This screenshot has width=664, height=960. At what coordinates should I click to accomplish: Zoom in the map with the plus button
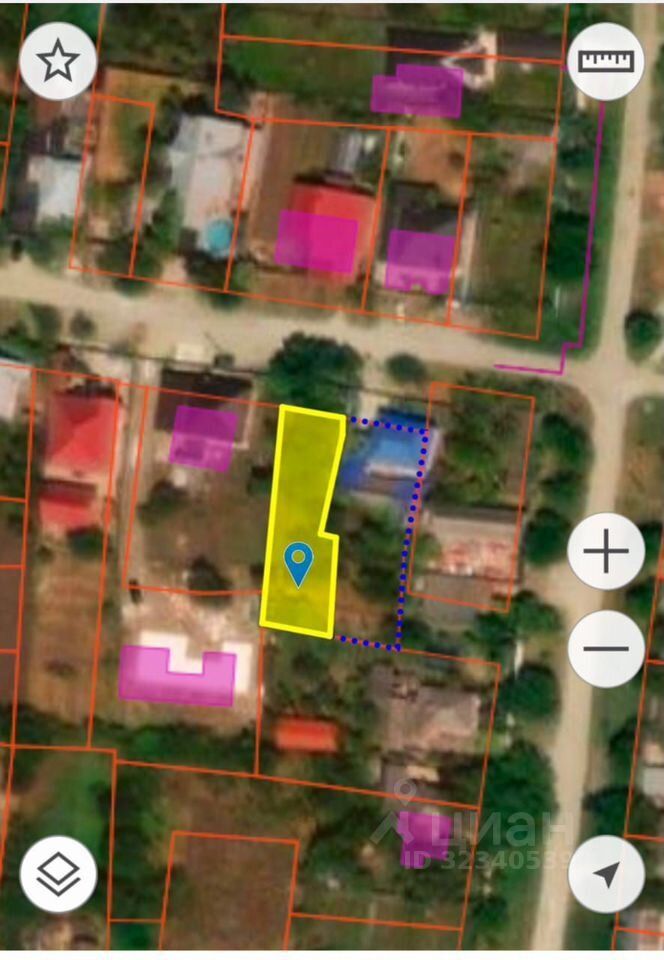pyautogui.click(x=606, y=553)
